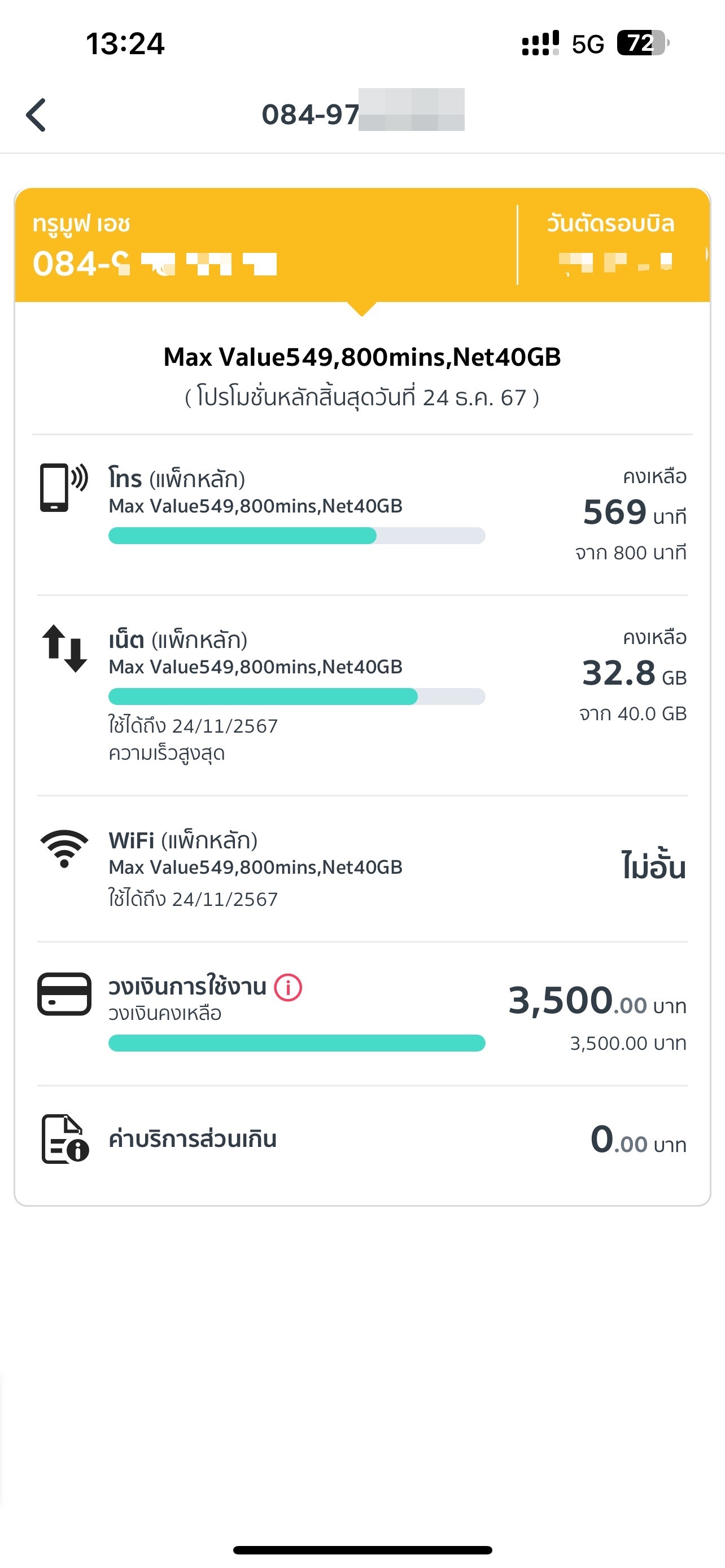The width and height of the screenshot is (725, 1568).
Task: Tap the yellow ทรูมูฟ เอช account card header
Action: 362,246
